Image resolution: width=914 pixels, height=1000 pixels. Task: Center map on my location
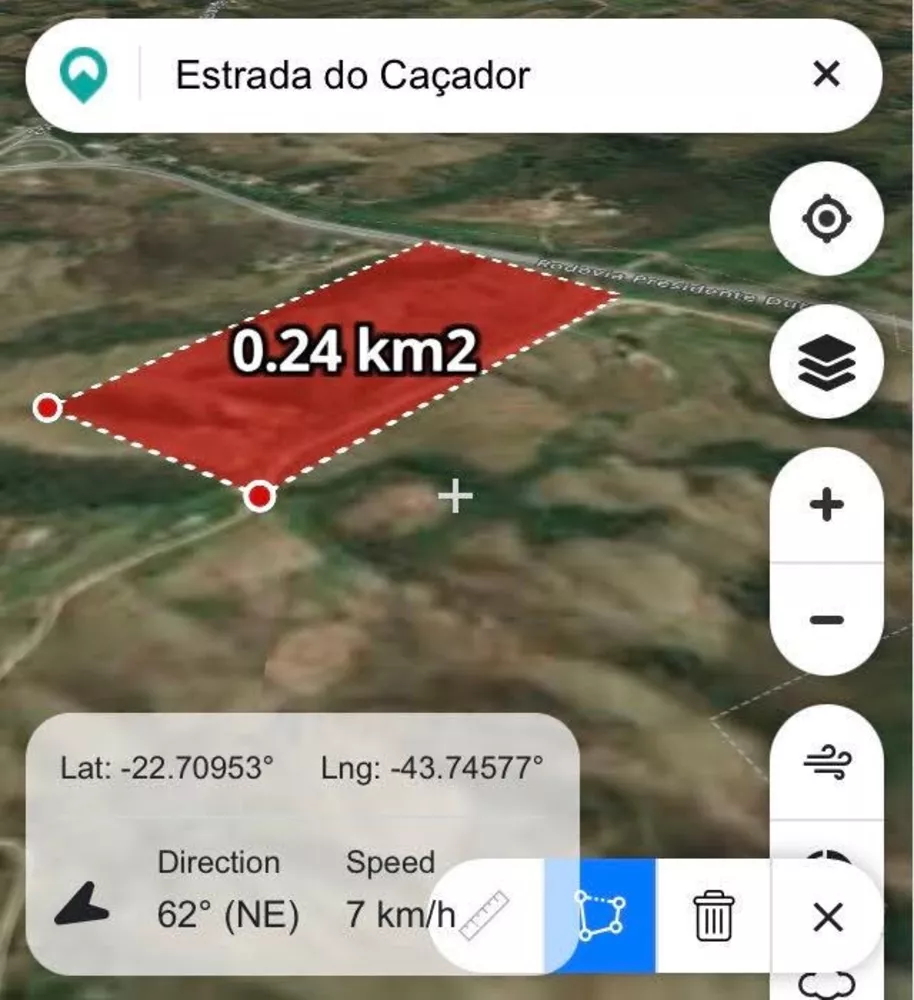click(826, 219)
